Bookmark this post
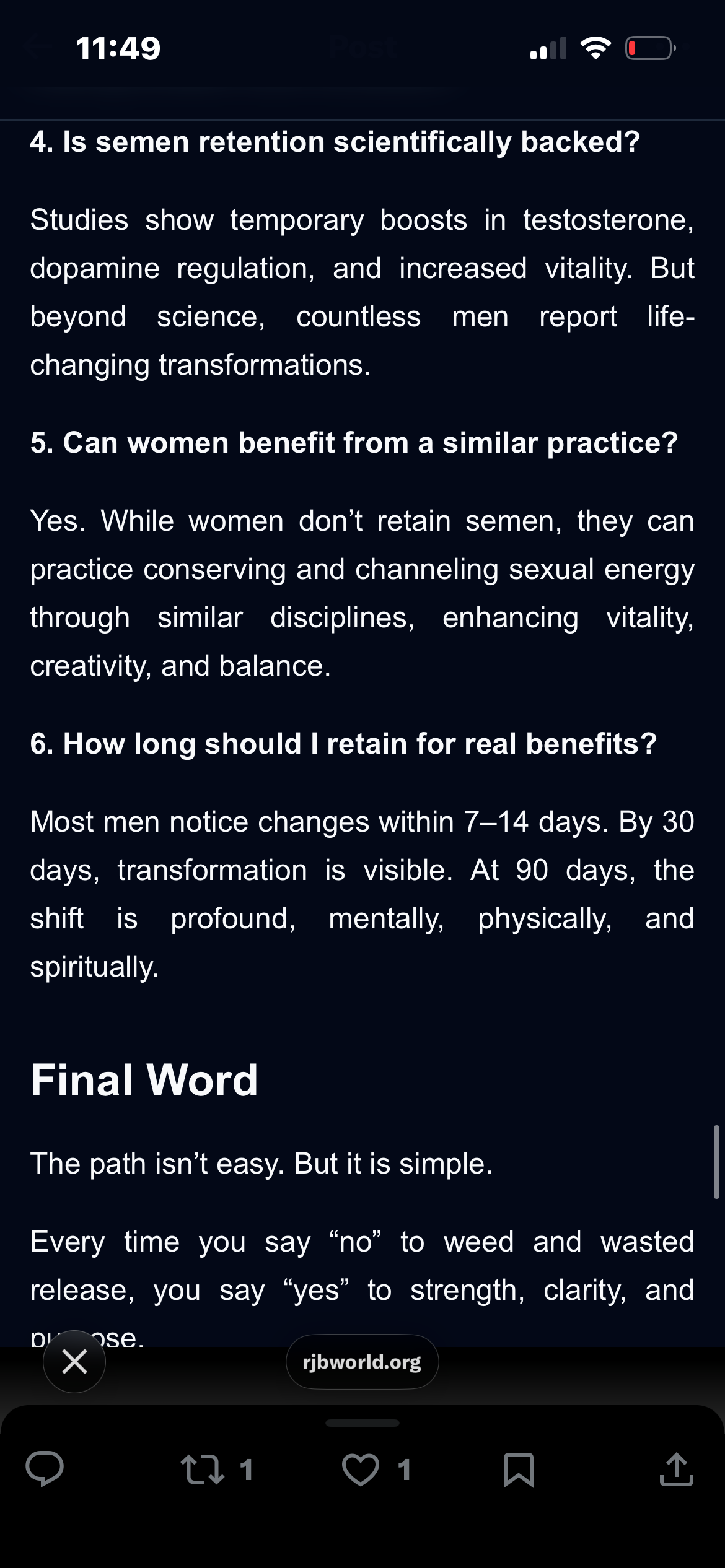Screen dimensions: 725x1568 point(519,1470)
